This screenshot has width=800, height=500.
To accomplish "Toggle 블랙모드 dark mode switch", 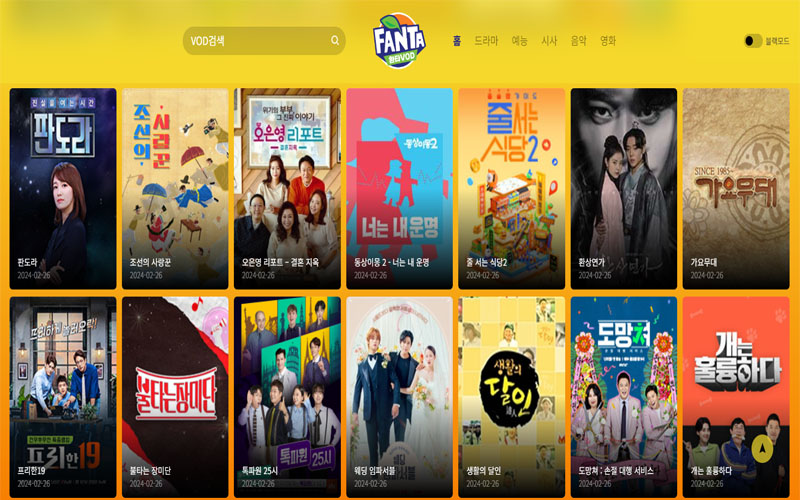I will point(752,41).
